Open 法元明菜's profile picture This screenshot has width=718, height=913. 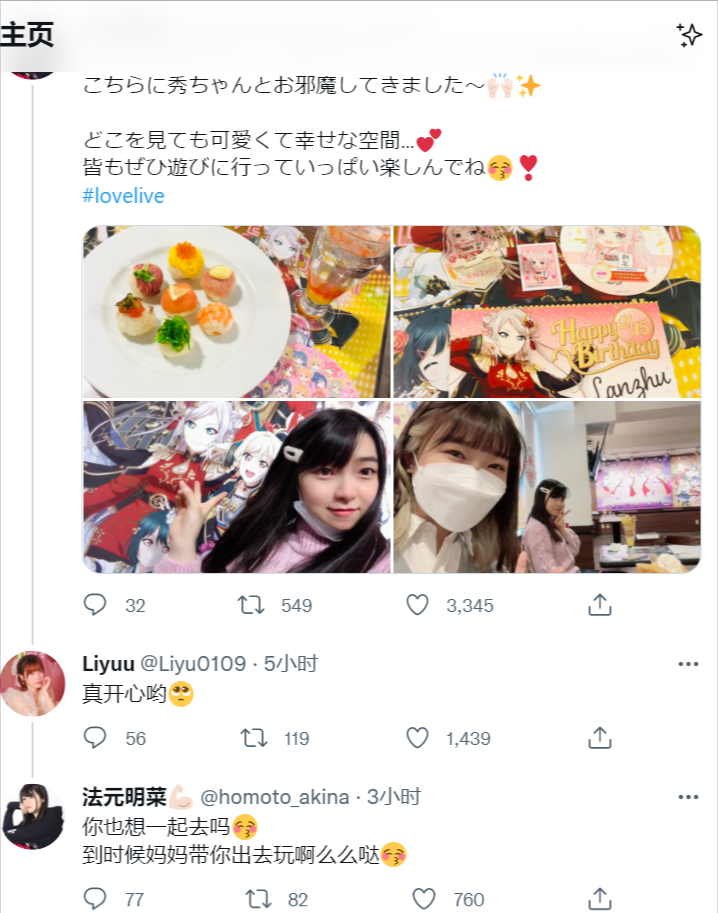click(x=32, y=816)
